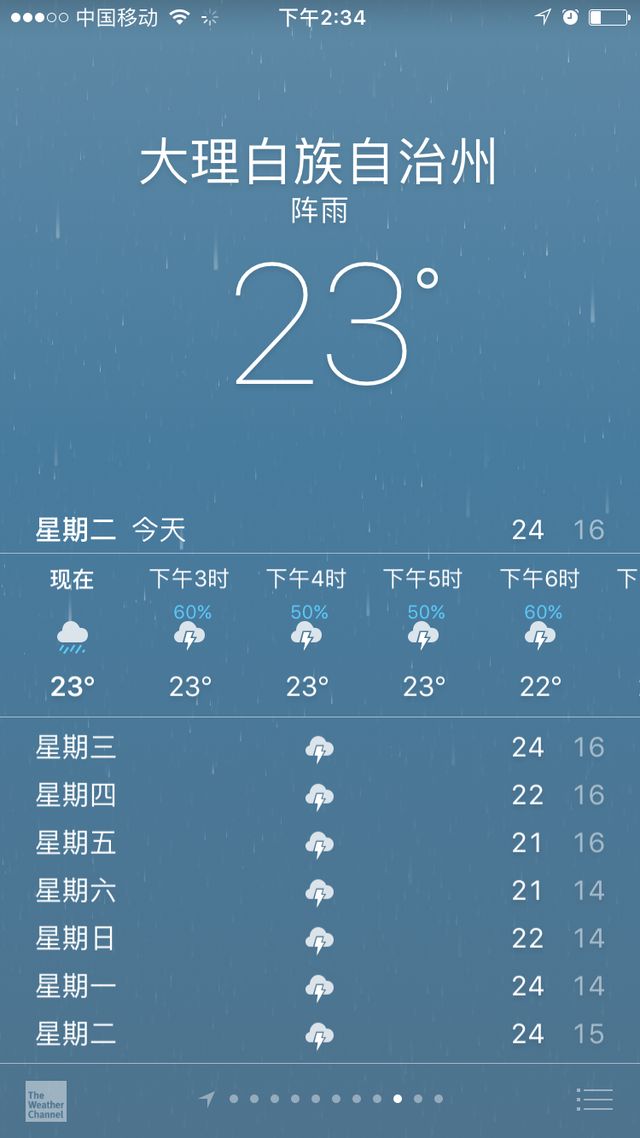Tap the page indicator dots
The image size is (640, 1138).
(321, 1099)
